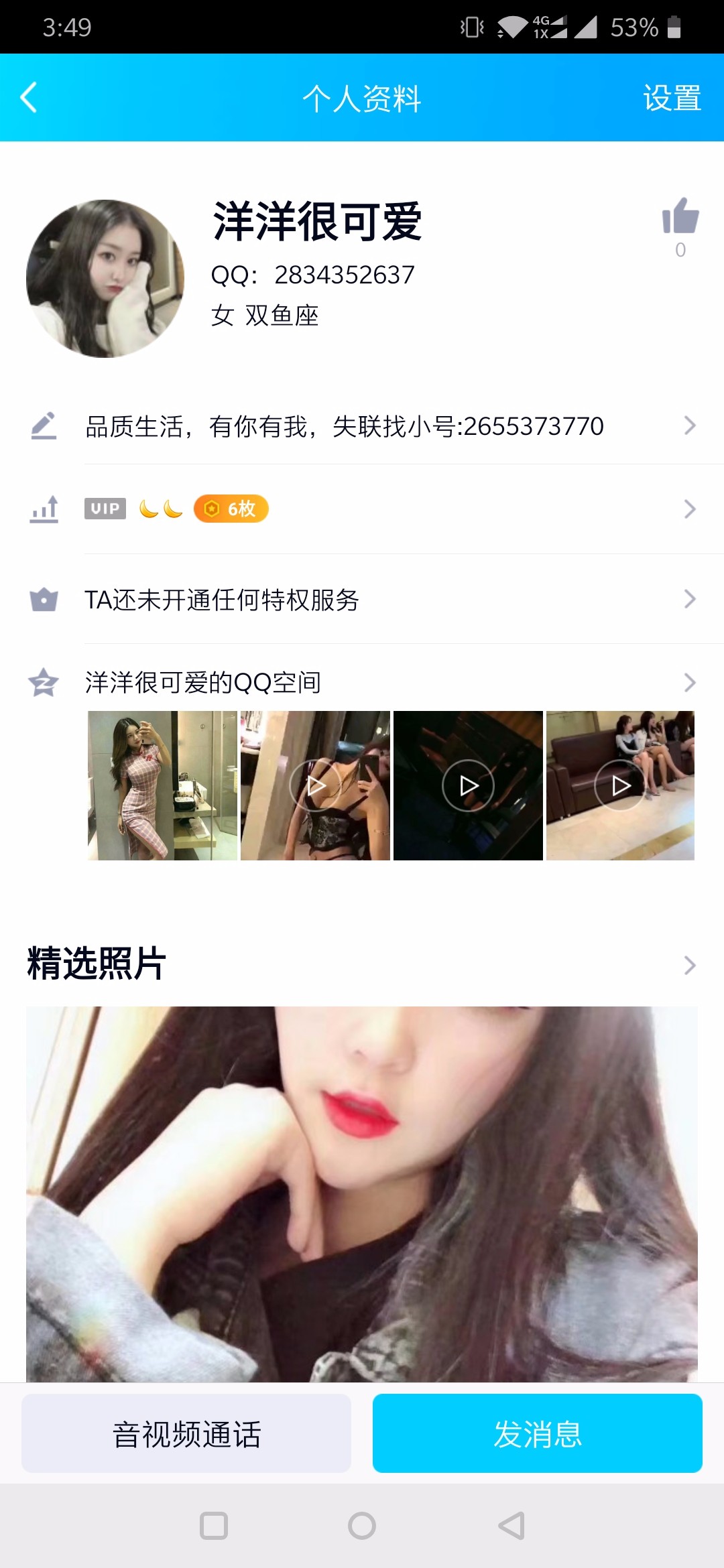The height and width of the screenshot is (1568, 724).
Task: Open the golden medal 6枚 badge
Action: (231, 509)
